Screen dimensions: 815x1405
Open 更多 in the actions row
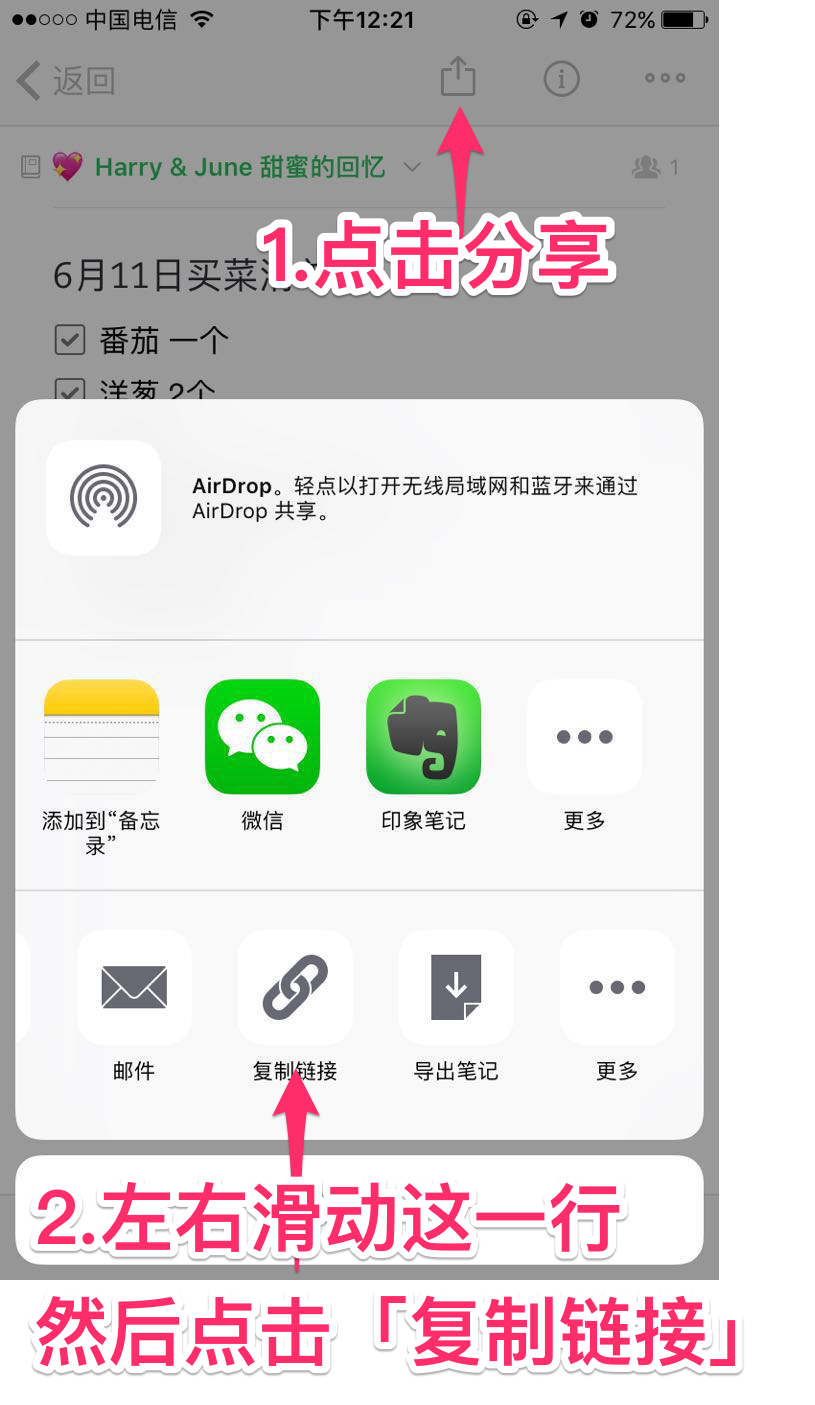tap(617, 987)
